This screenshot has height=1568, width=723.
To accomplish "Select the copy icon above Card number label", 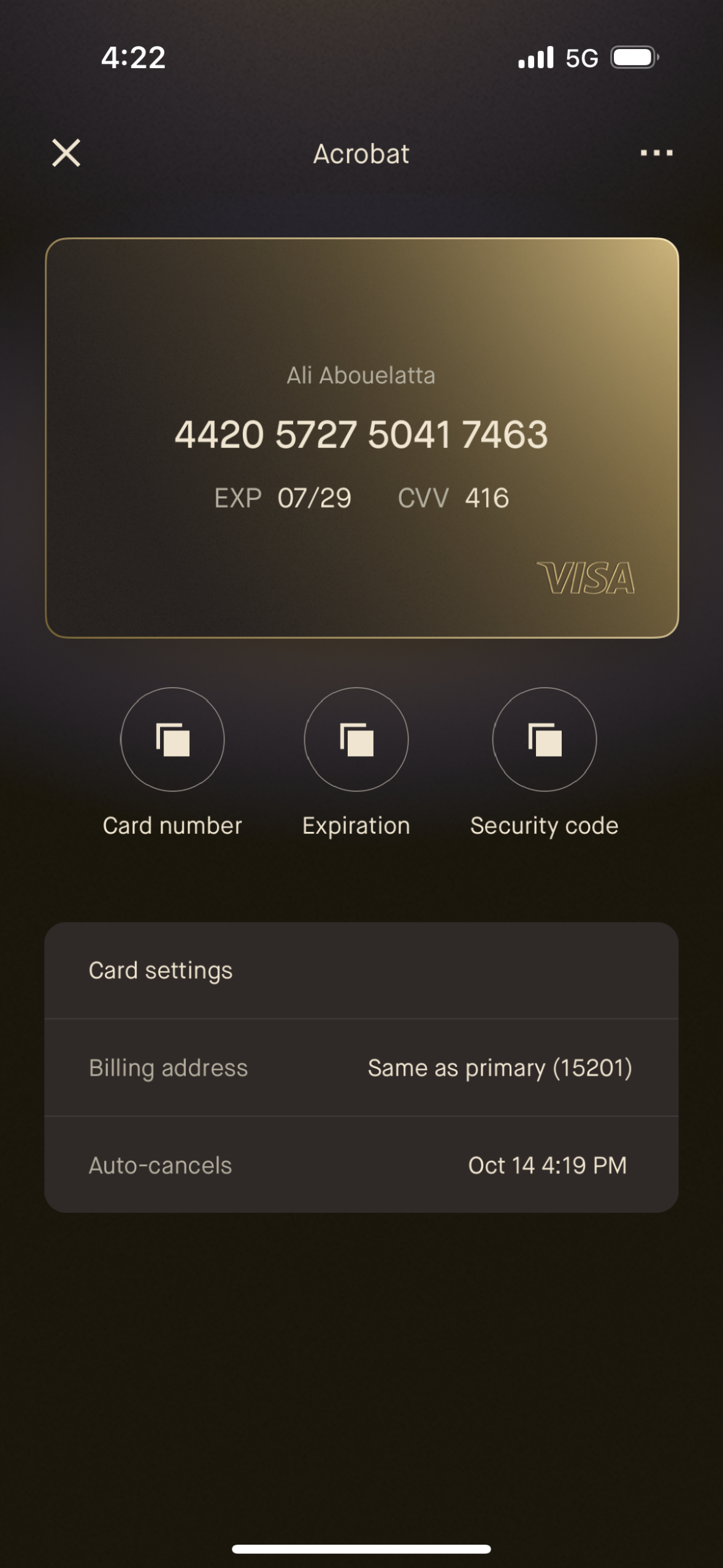I will pos(172,740).
